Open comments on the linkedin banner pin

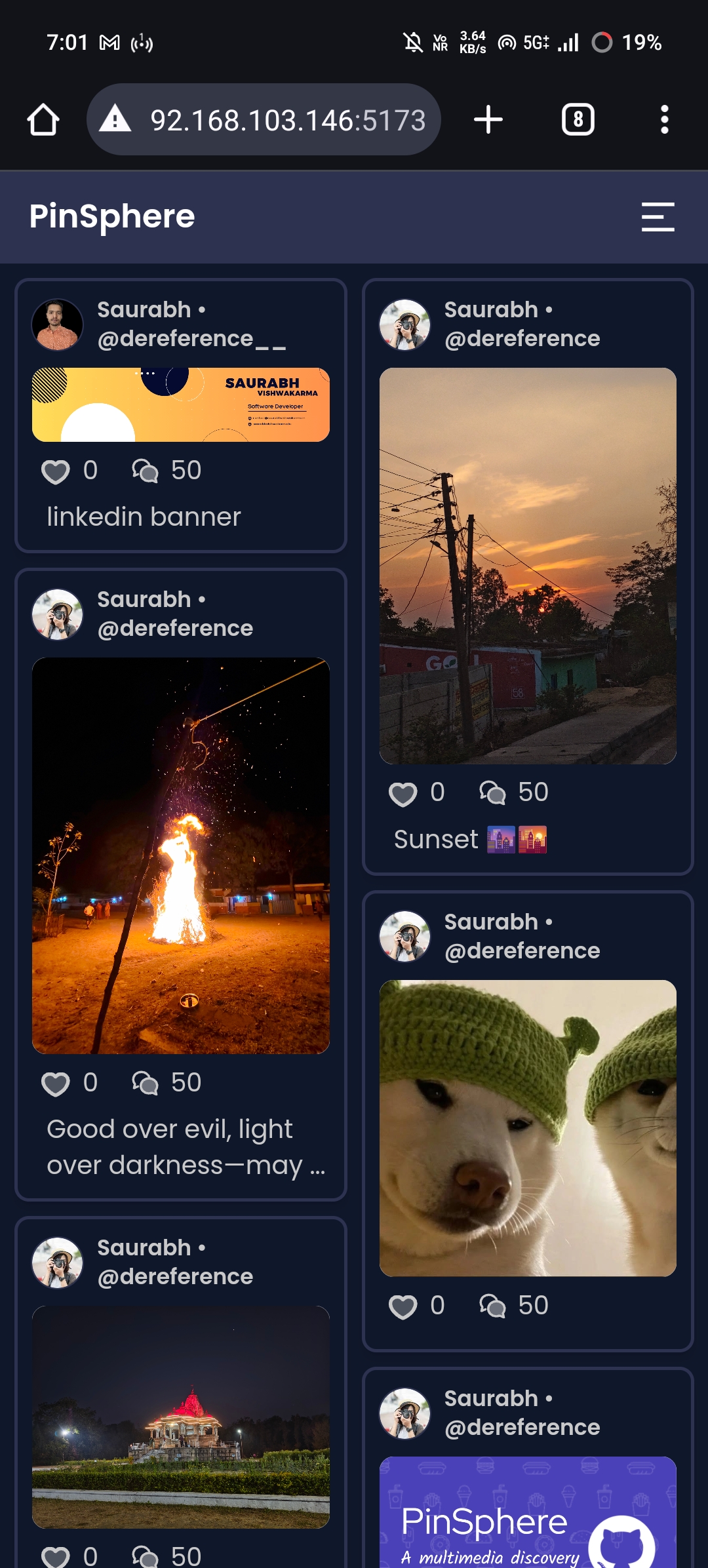pyautogui.click(x=146, y=471)
